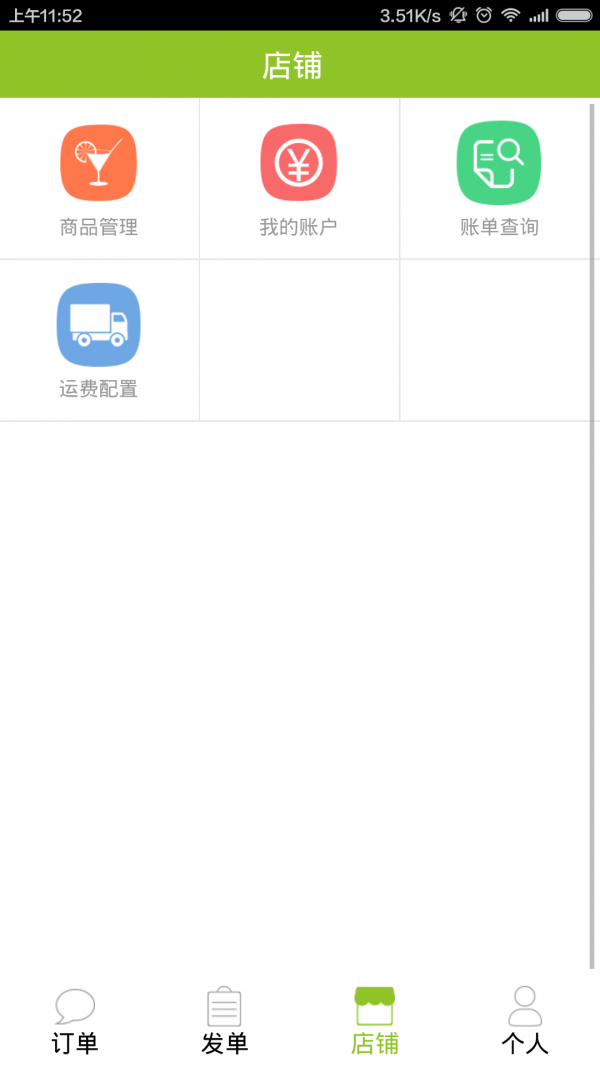Open 运费配置 (shipping fee settings)

point(98,340)
